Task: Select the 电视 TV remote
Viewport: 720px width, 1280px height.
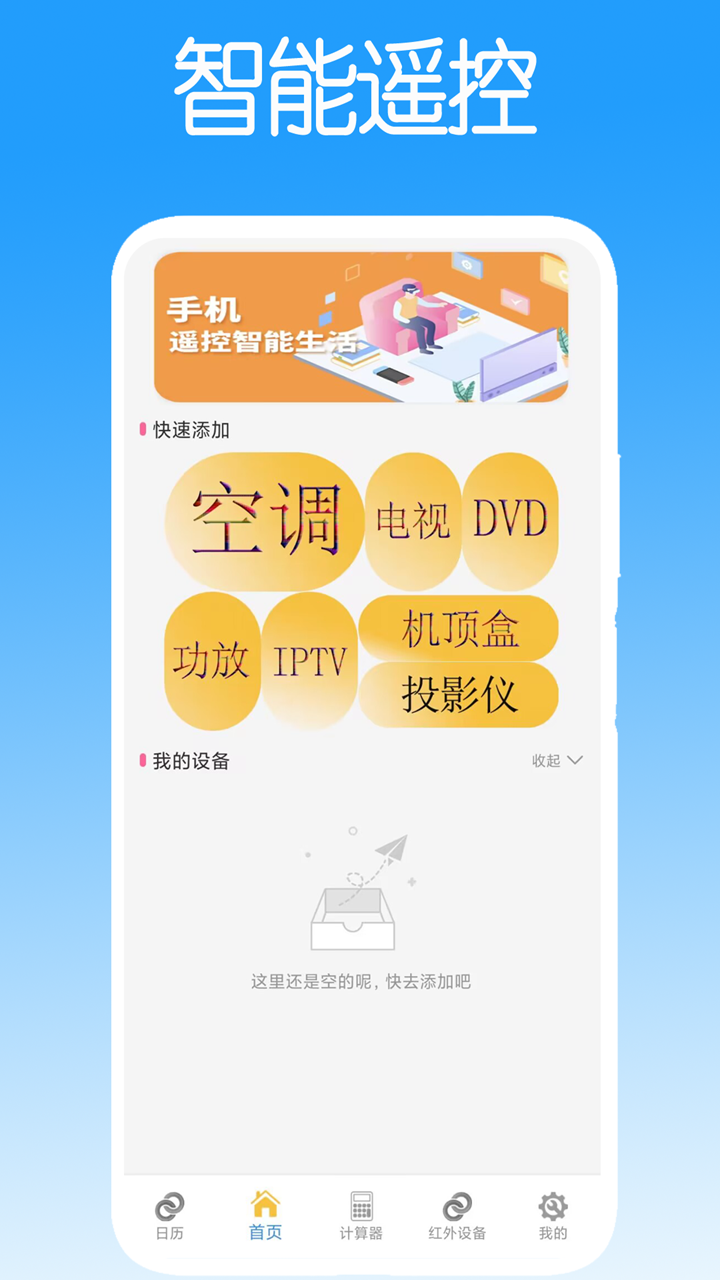Action: (412, 520)
